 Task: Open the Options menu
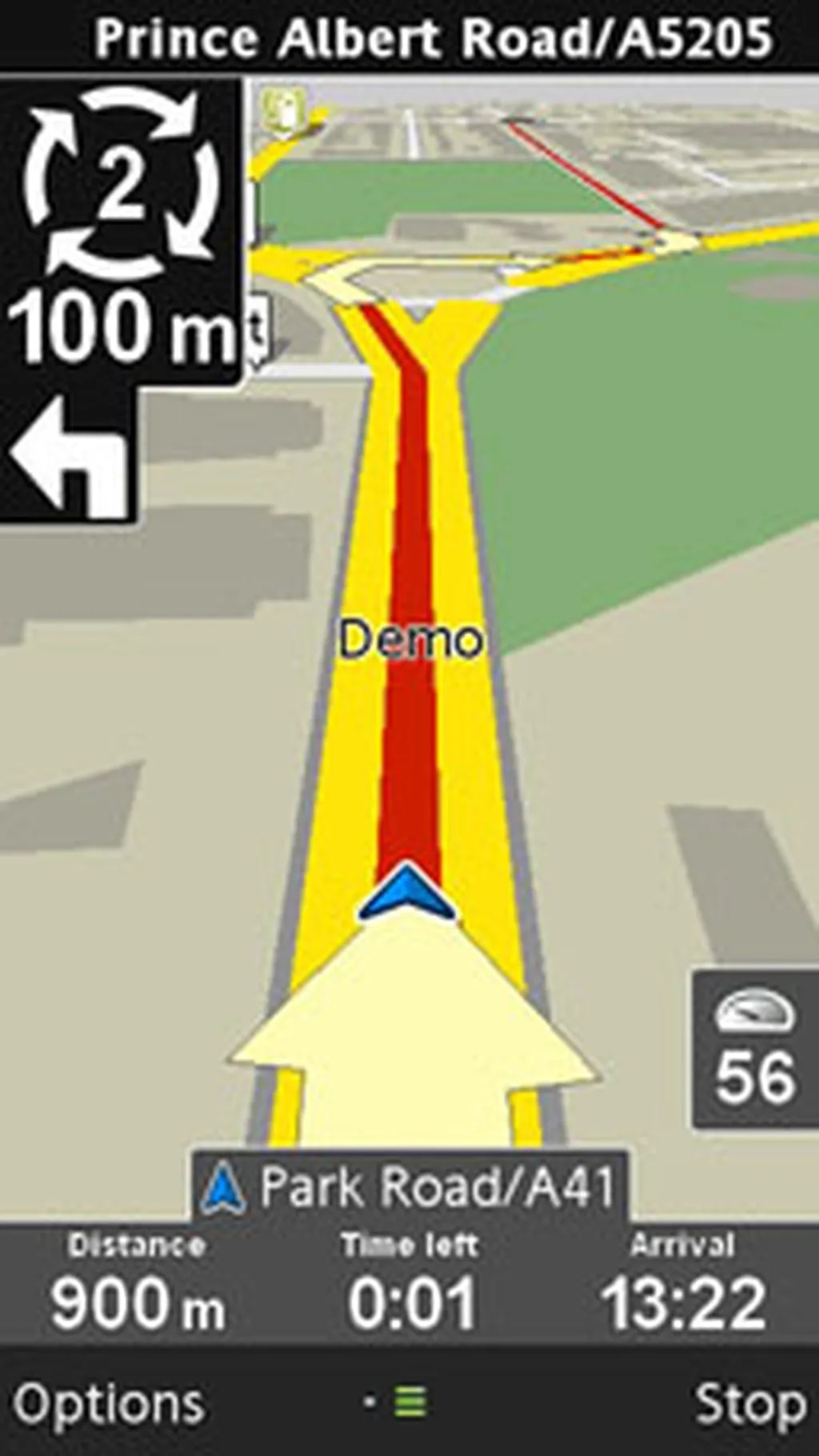point(108,1404)
